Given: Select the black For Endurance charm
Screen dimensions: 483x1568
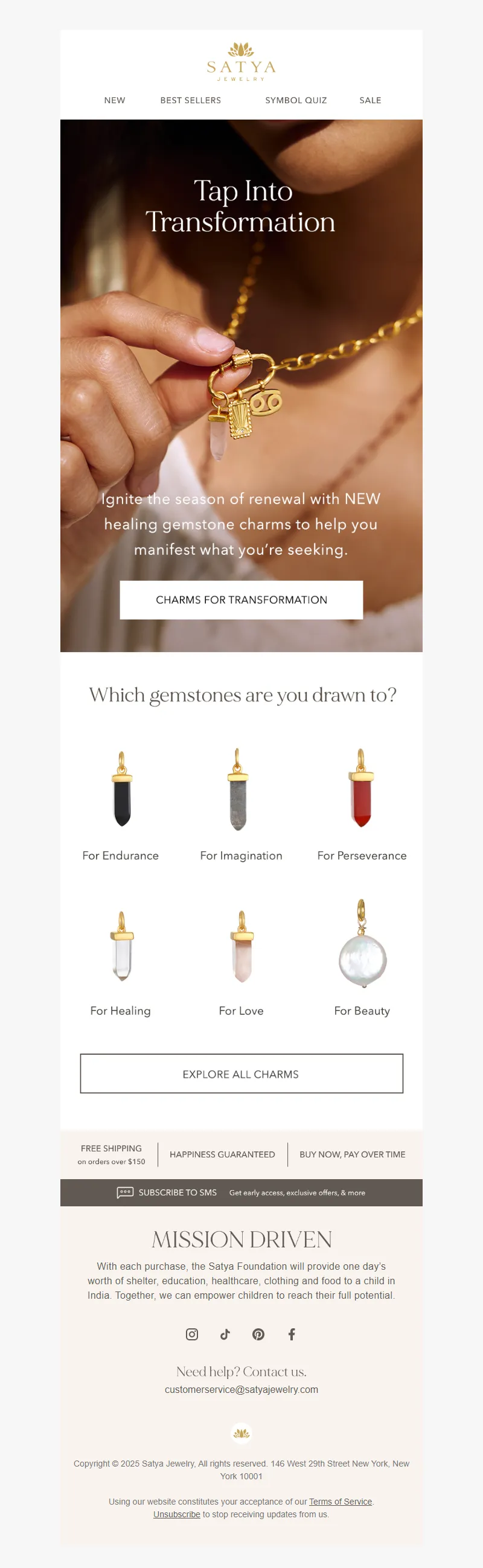Looking at the screenshot, I should click(x=122, y=790).
